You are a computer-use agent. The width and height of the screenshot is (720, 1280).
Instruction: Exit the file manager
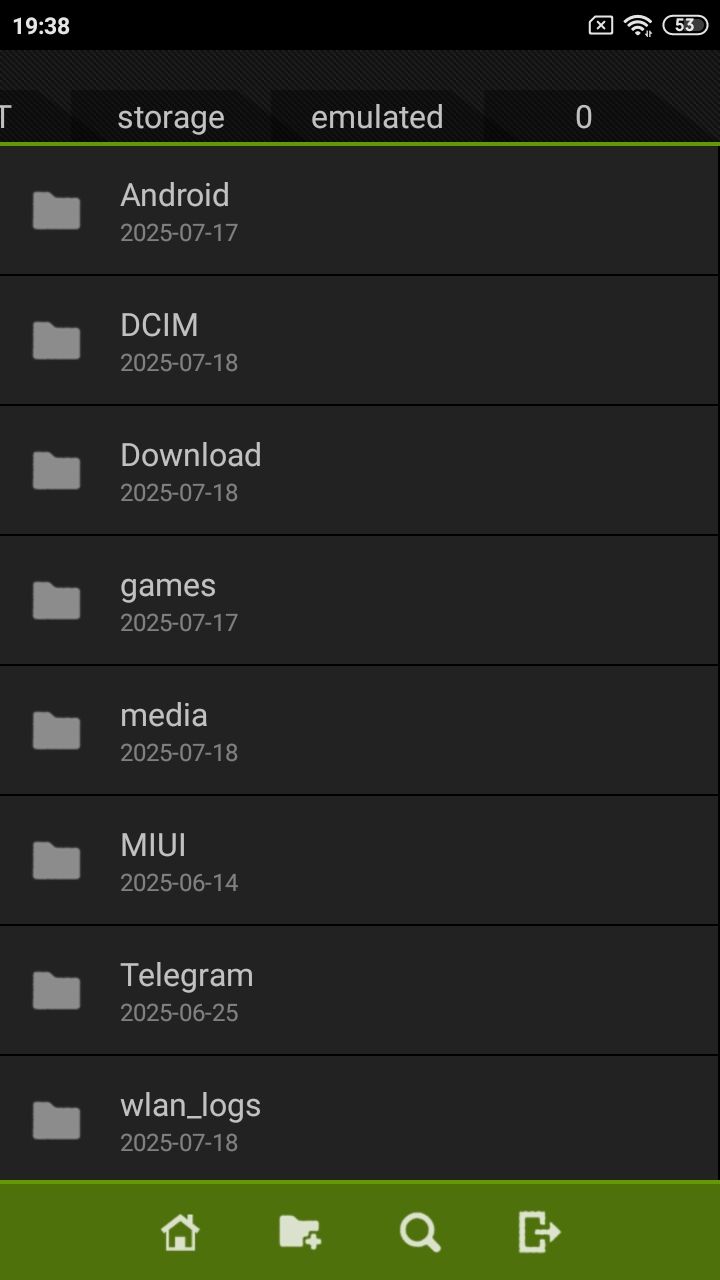click(x=540, y=1231)
